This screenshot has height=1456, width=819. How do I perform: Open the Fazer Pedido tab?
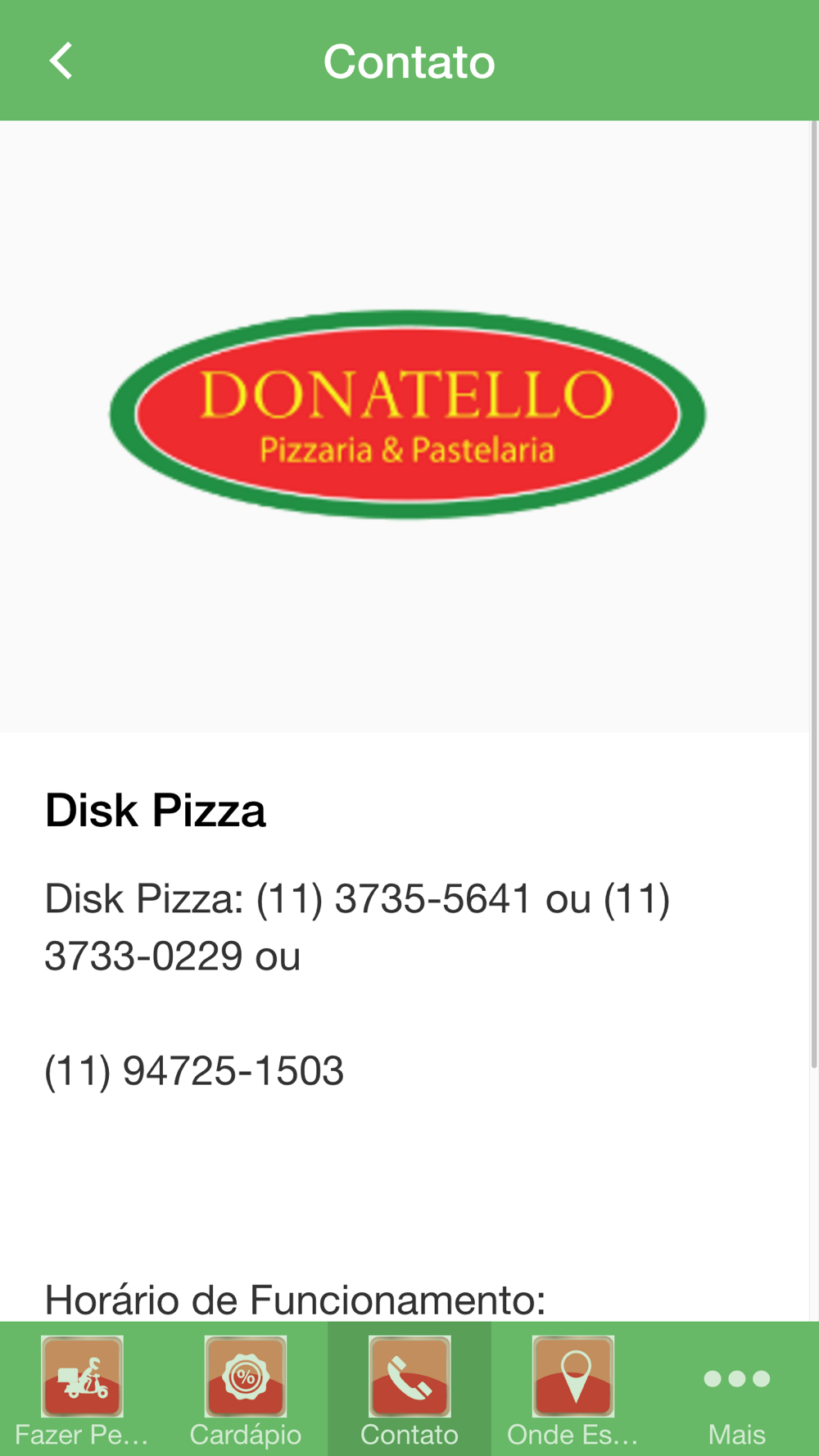point(82,1389)
